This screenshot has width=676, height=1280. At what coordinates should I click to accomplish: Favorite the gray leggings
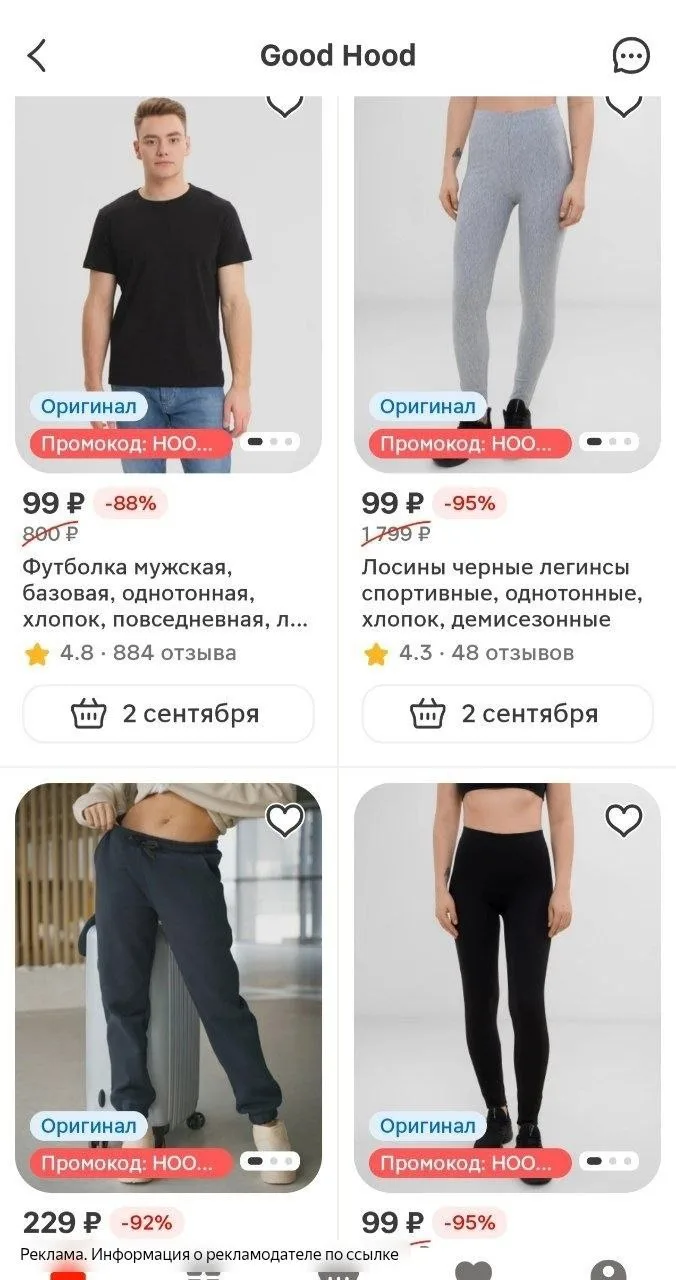point(624,103)
